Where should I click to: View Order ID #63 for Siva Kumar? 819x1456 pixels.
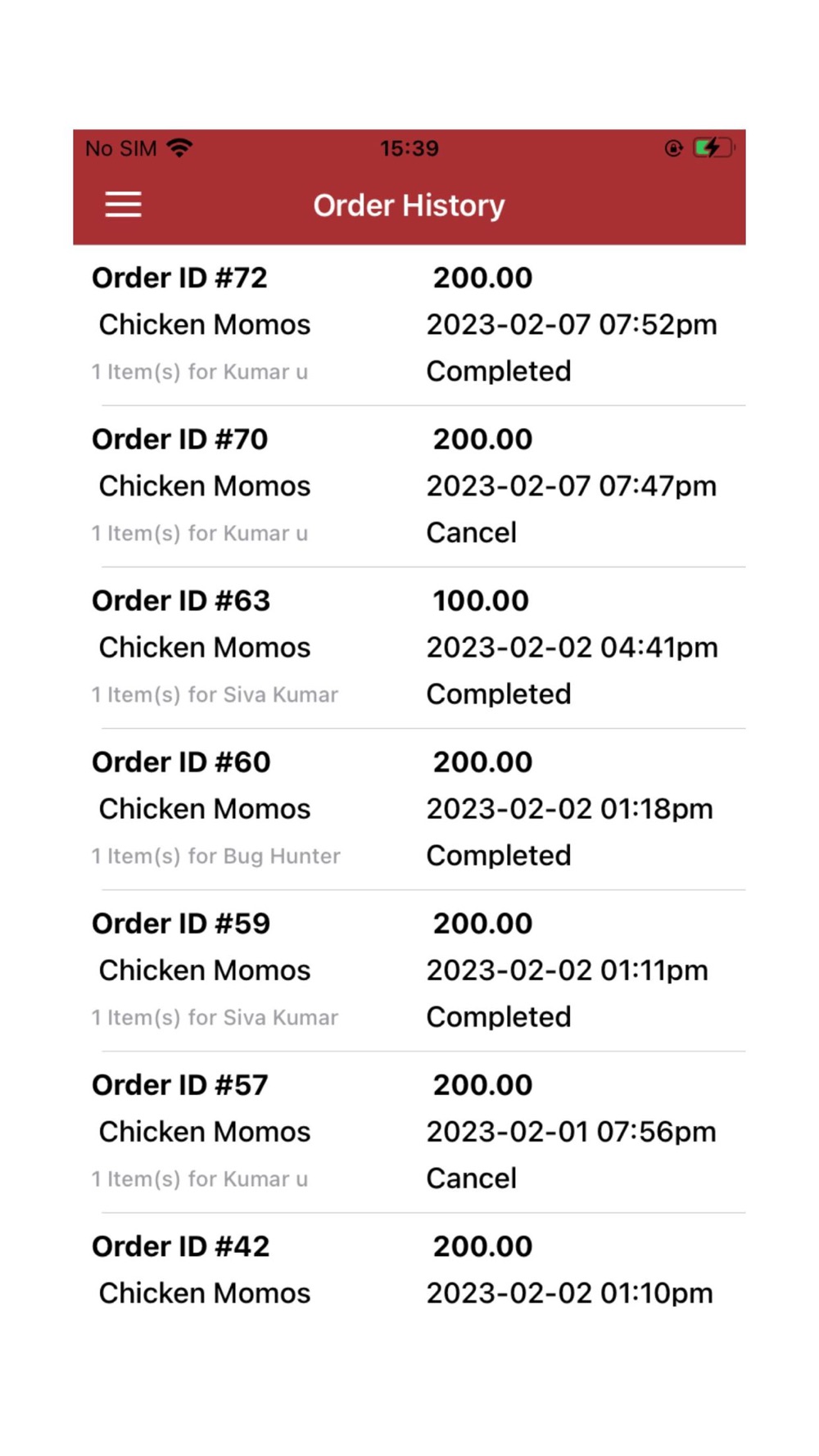(x=409, y=648)
